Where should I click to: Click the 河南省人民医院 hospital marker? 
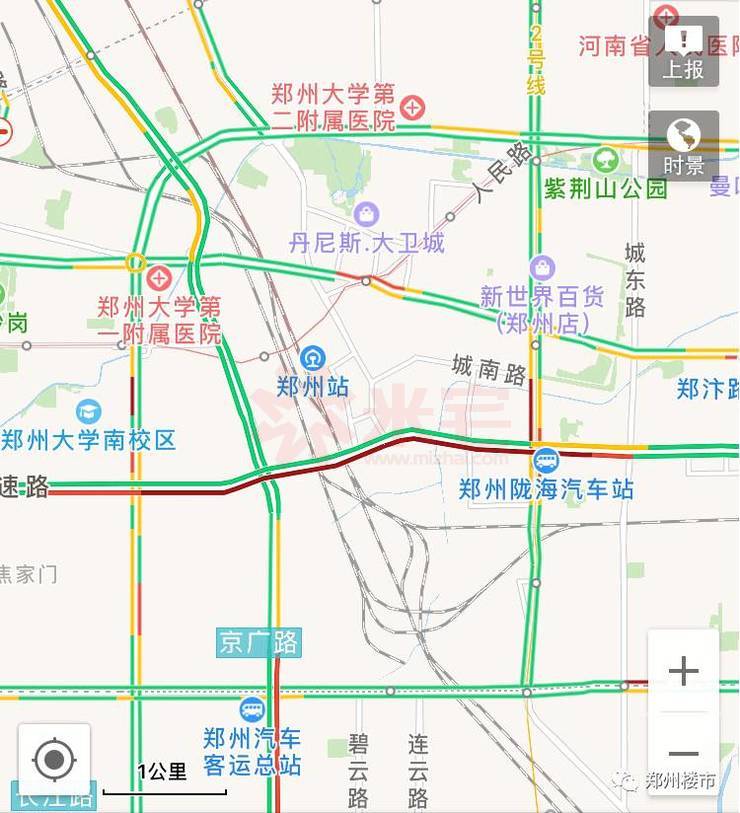click(667, 18)
